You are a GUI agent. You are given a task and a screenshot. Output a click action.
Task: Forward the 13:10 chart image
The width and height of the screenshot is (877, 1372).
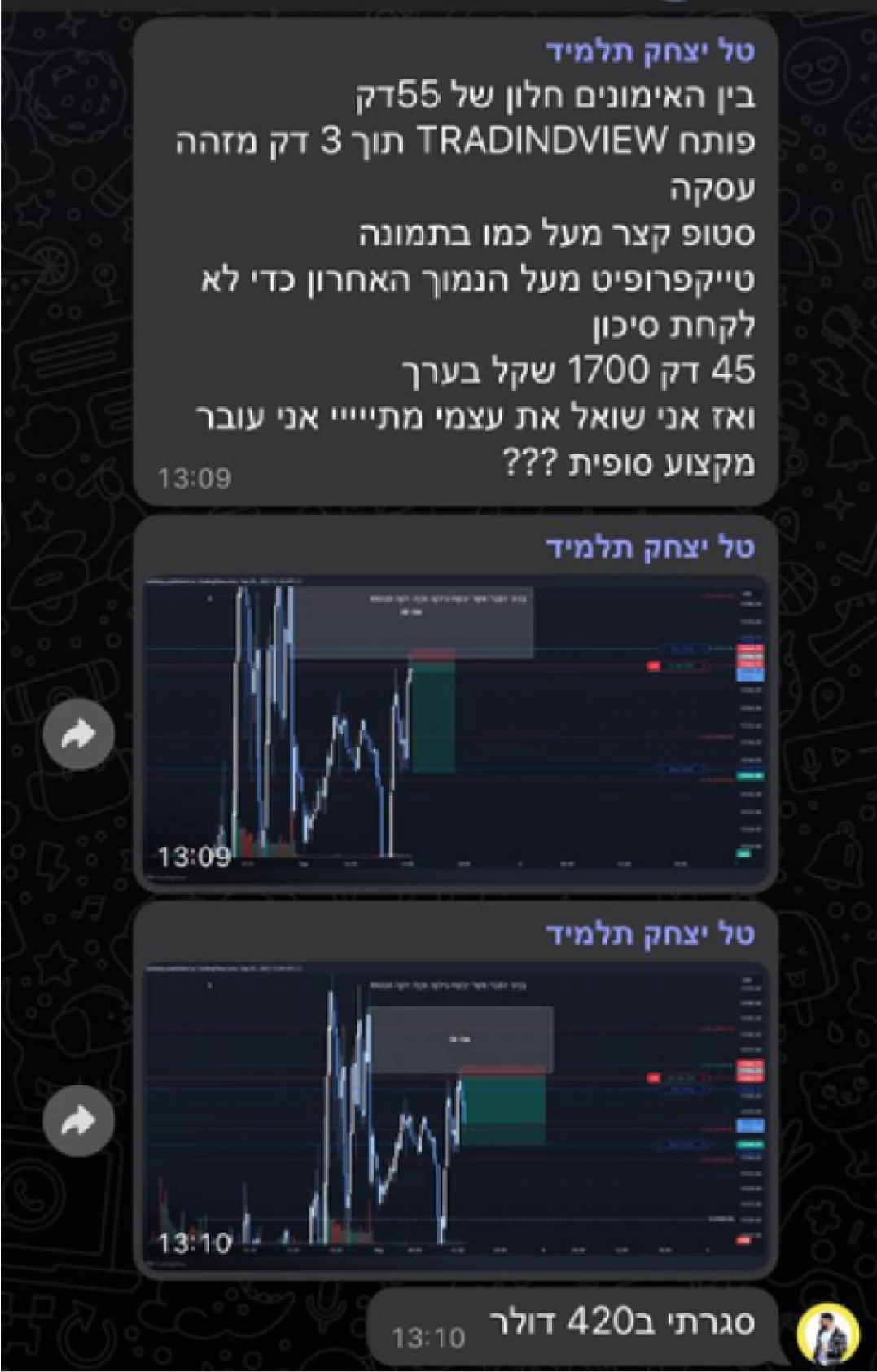78,1122
